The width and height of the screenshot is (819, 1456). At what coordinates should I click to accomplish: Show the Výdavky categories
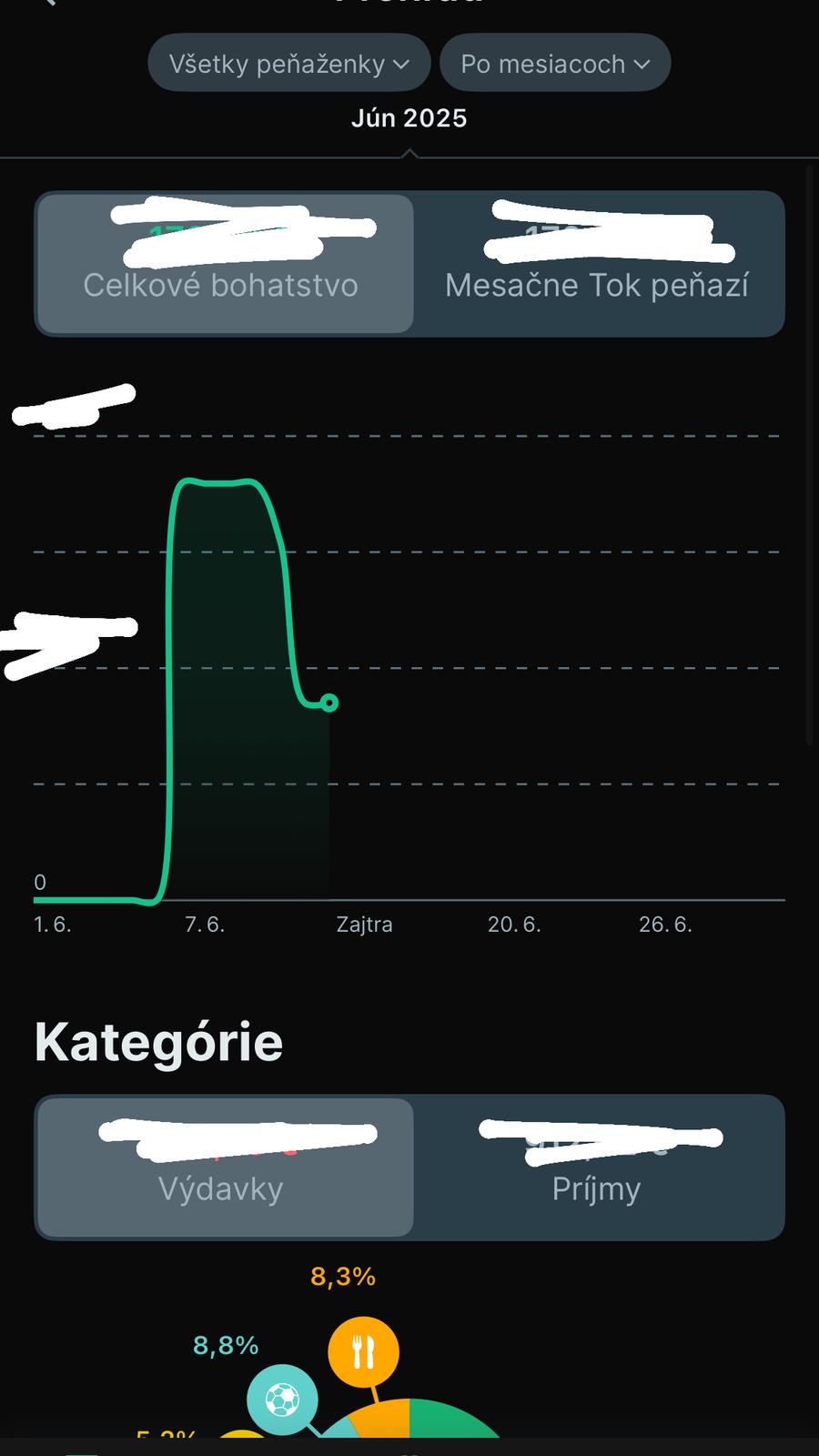click(225, 1168)
